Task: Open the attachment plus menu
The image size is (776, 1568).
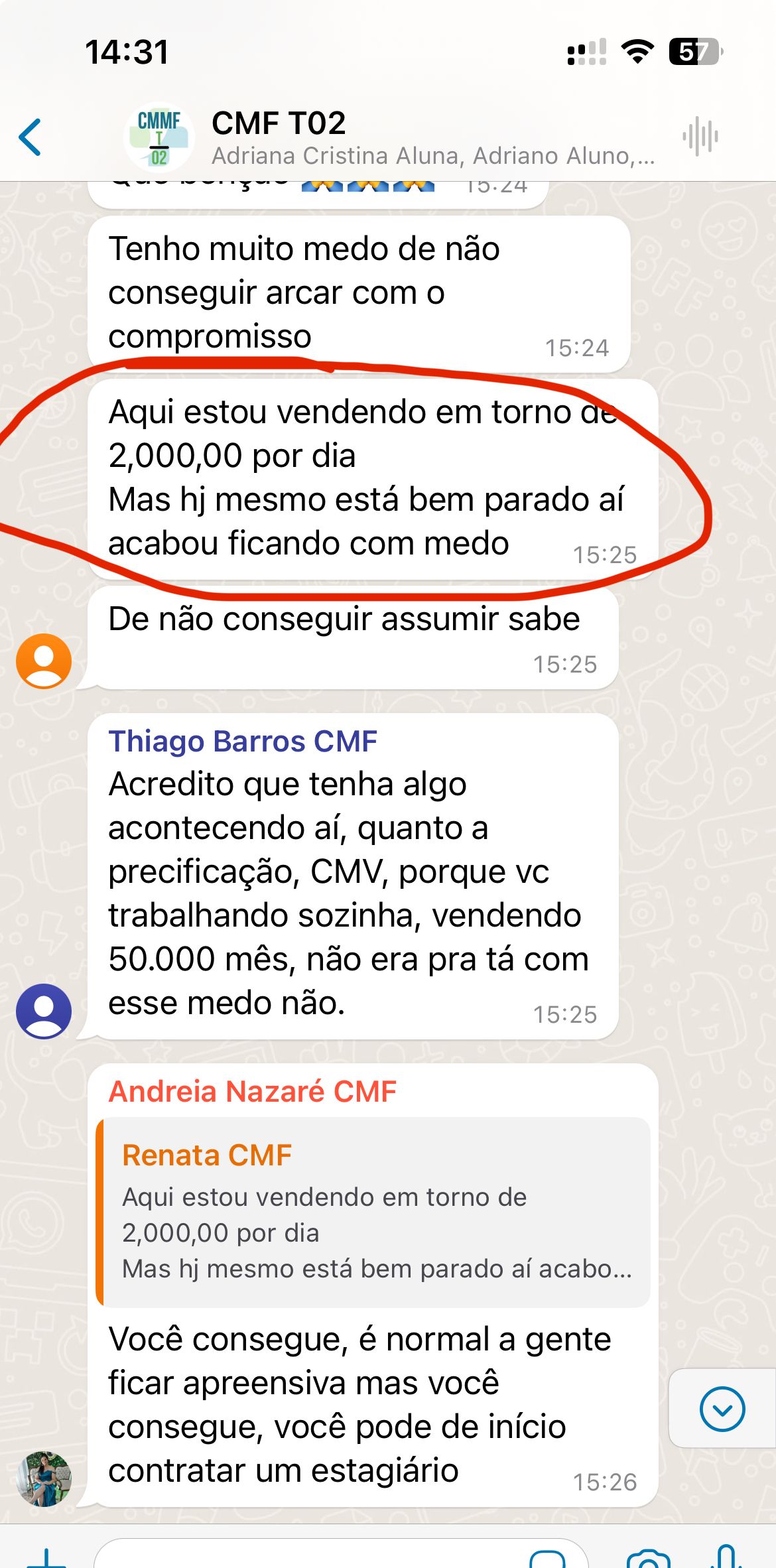Action: click(x=46, y=1557)
